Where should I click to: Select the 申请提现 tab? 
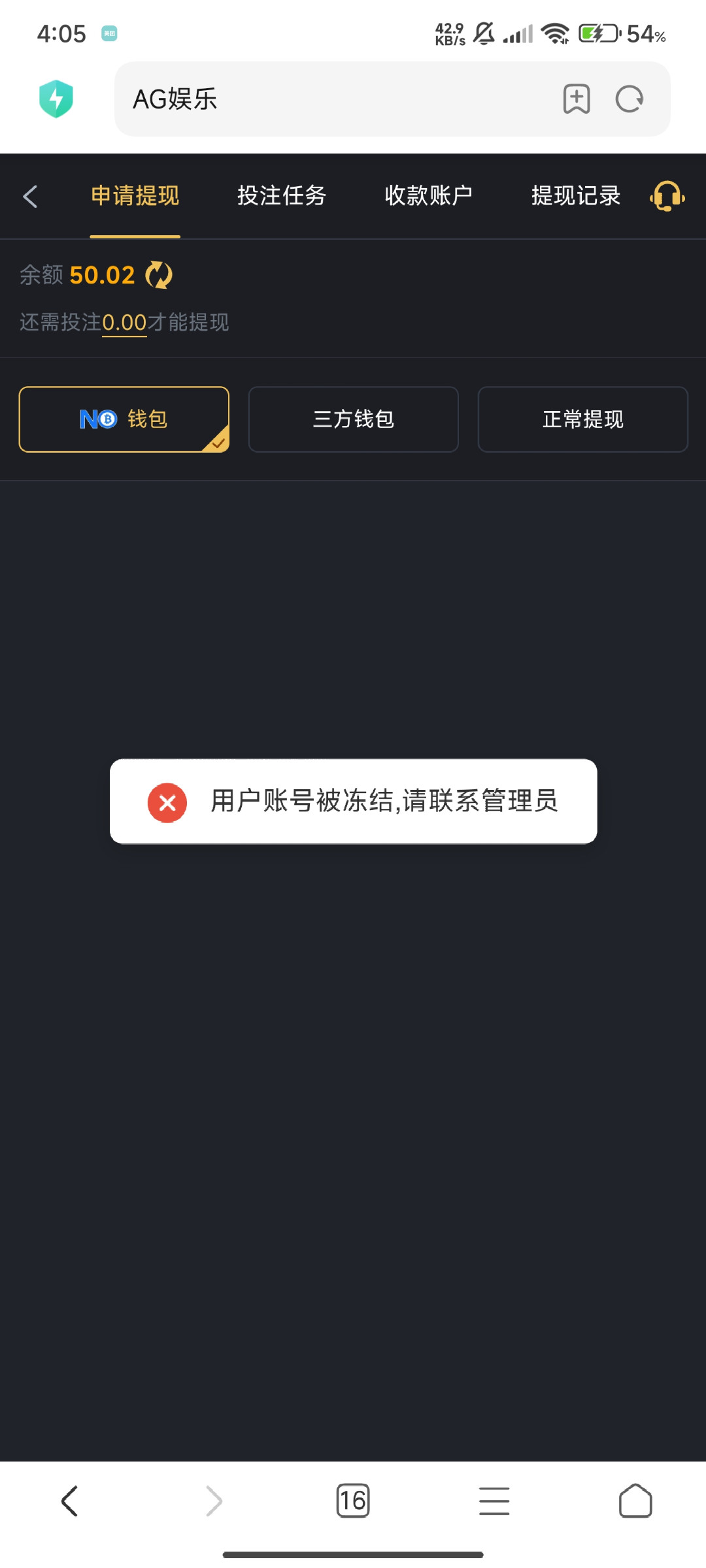pos(135,195)
